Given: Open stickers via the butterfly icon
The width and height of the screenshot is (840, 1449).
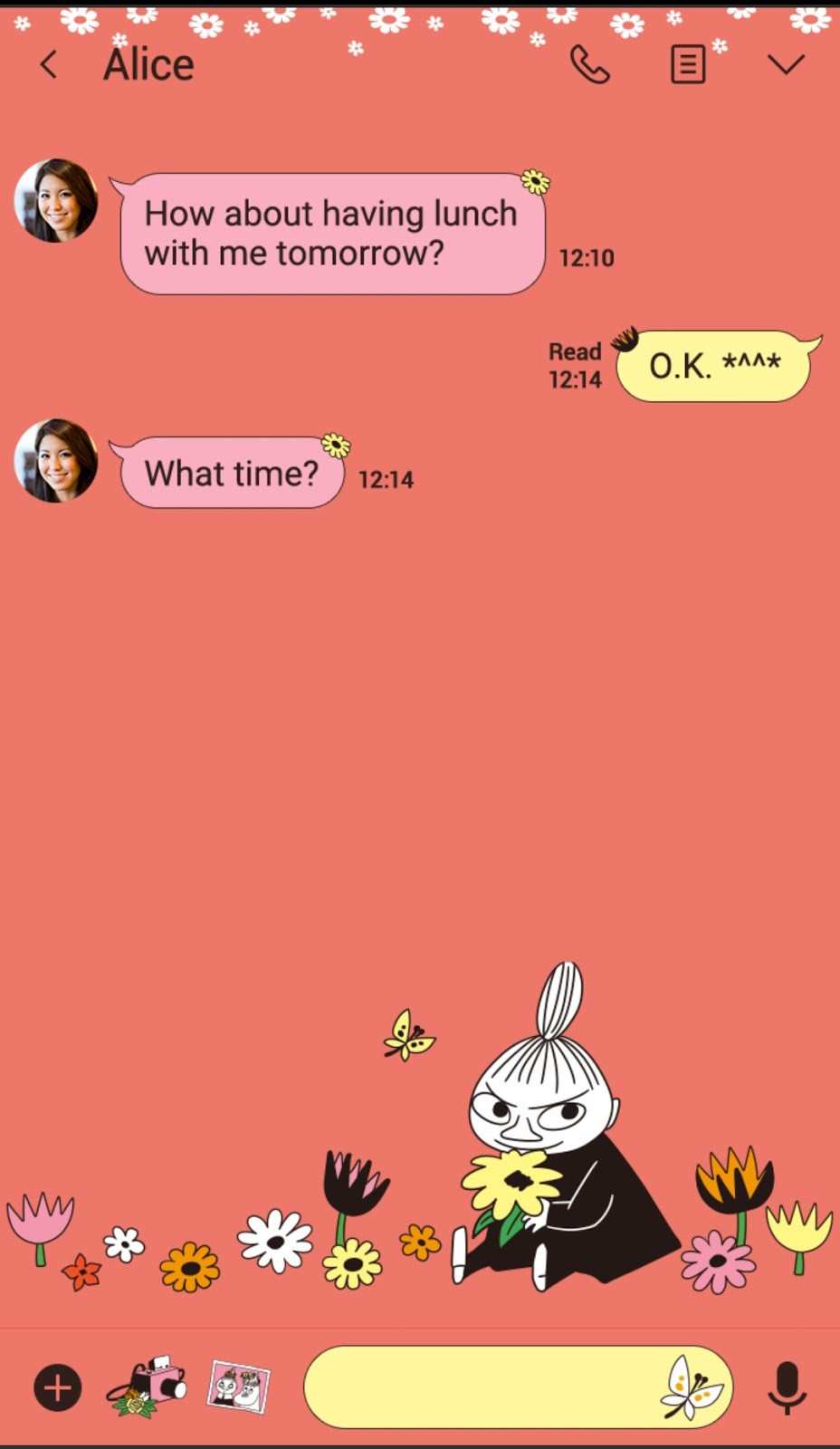Looking at the screenshot, I should pos(692,1387).
